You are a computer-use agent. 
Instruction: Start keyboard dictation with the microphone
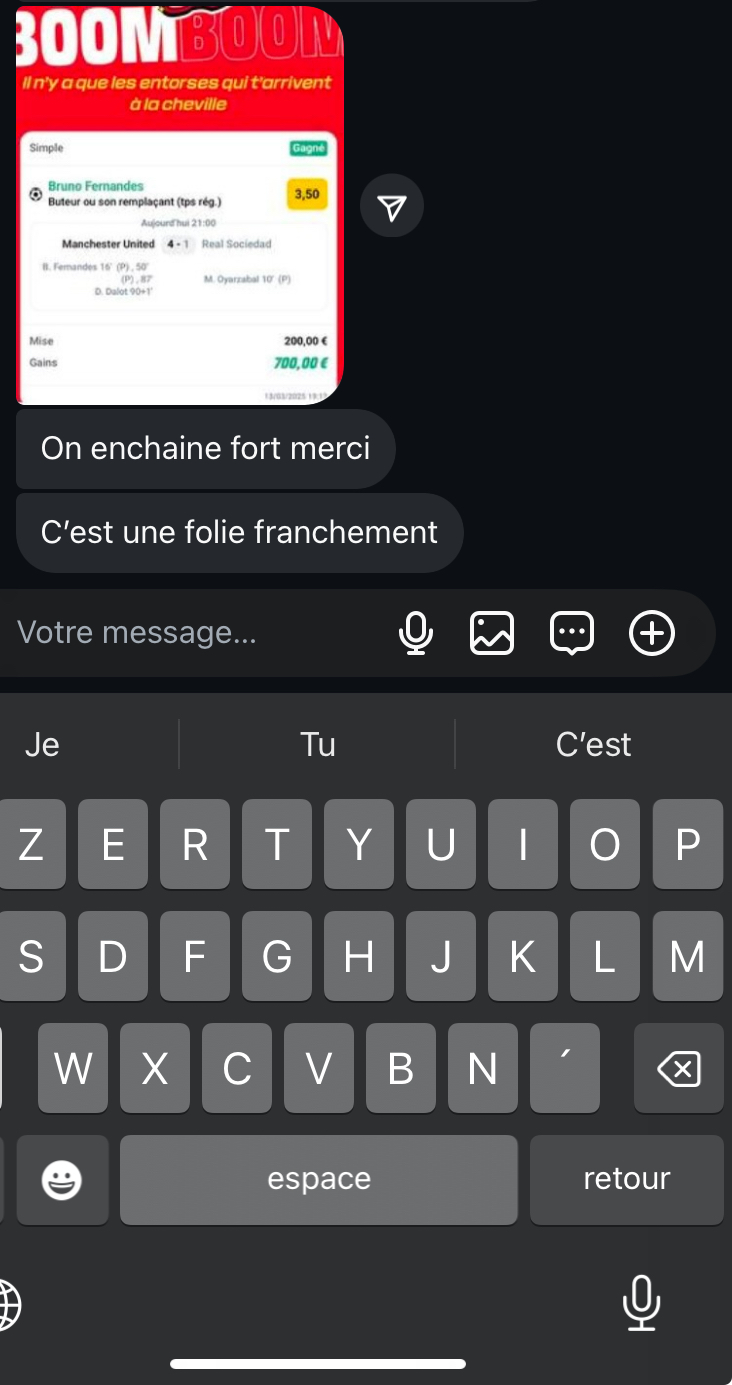[641, 1303]
